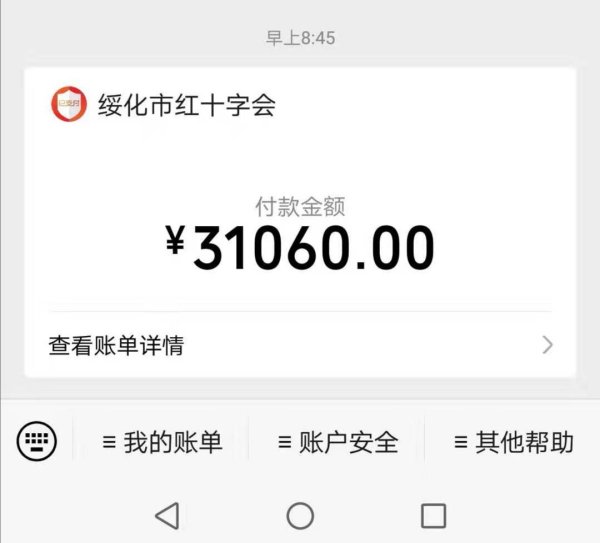Open the 账户安全 menu
600x543 pixels.
click(x=337, y=442)
